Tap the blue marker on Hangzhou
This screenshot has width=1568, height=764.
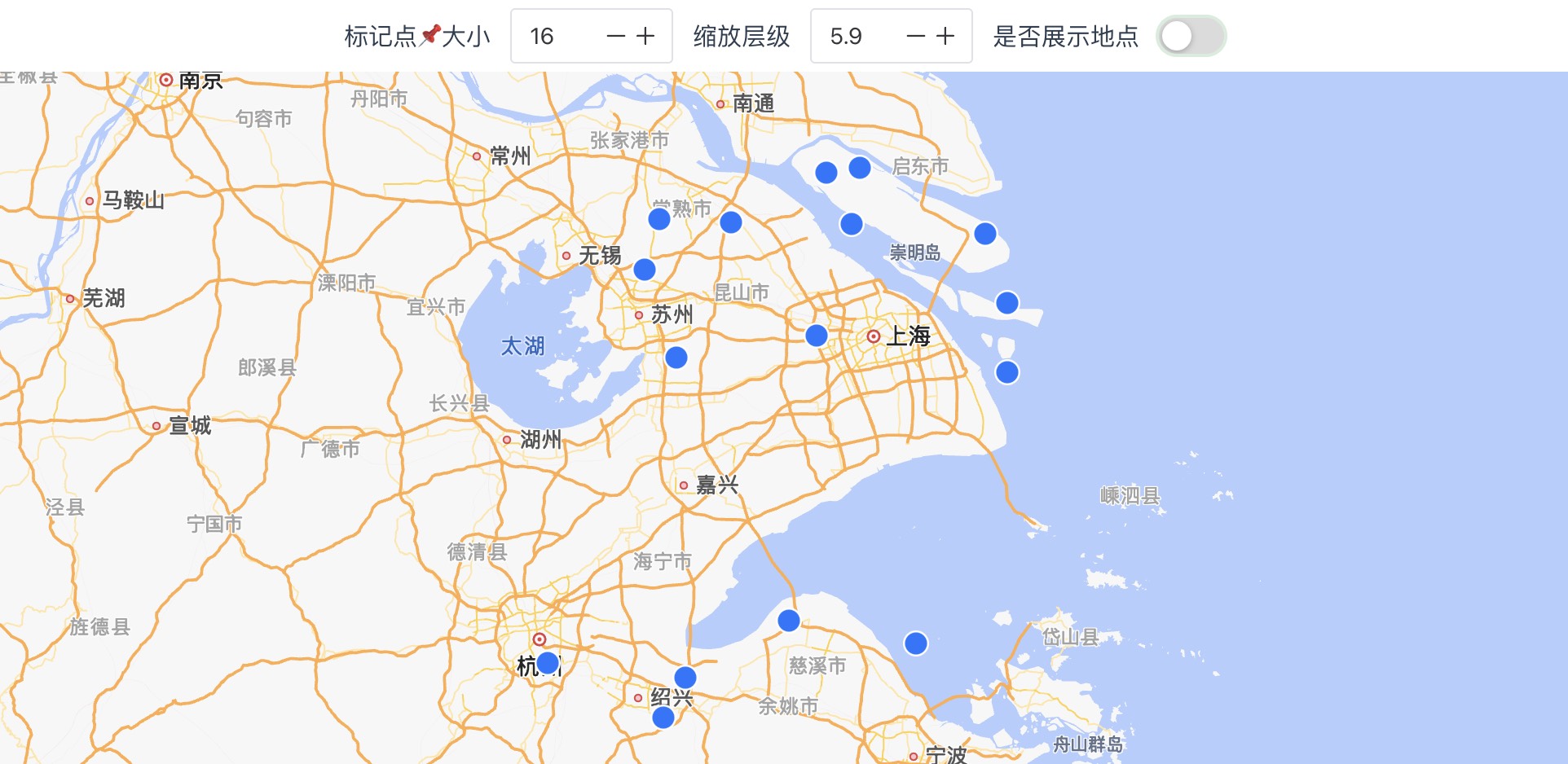548,663
